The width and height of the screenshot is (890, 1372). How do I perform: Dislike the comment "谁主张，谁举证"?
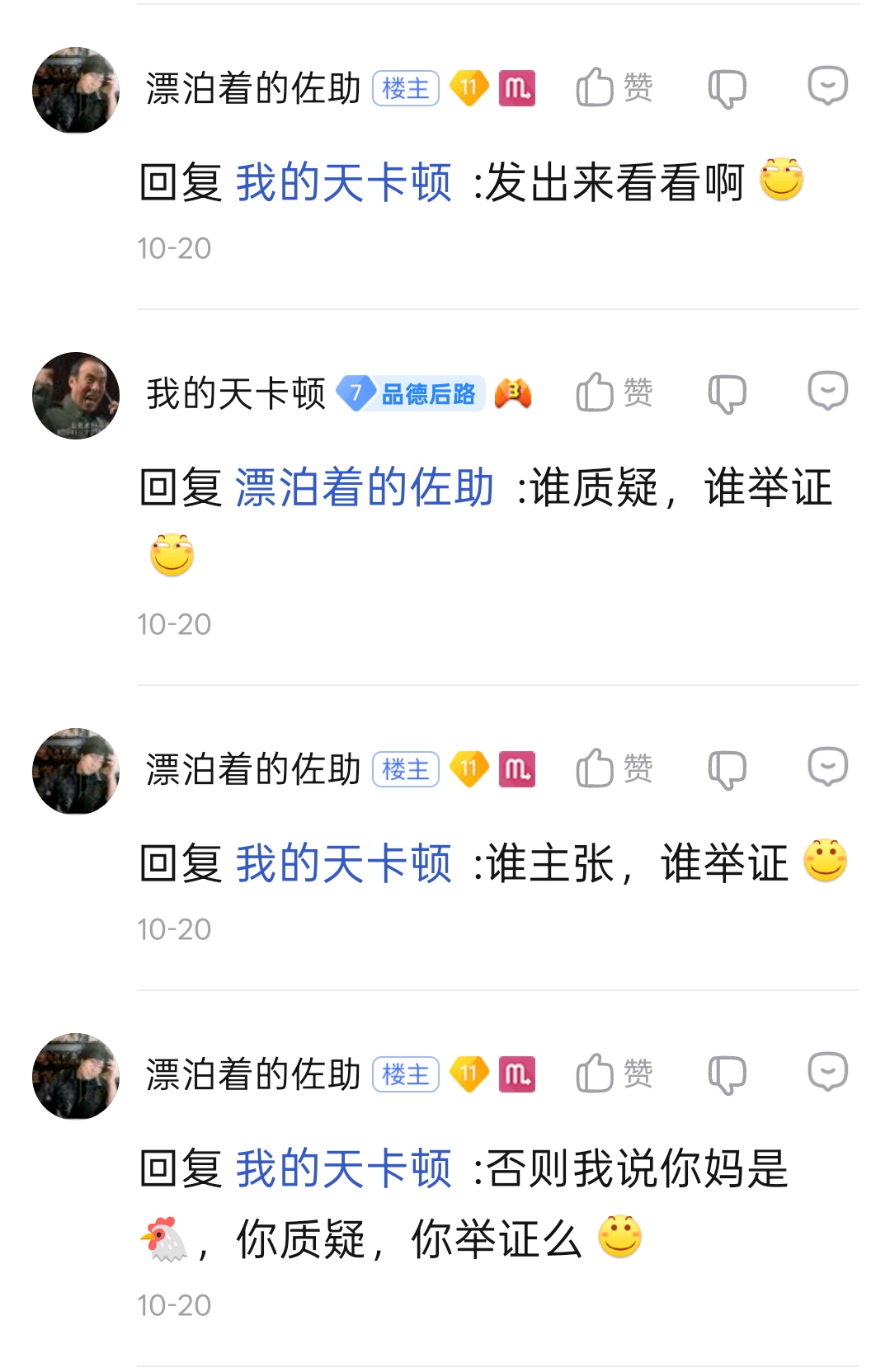(727, 769)
